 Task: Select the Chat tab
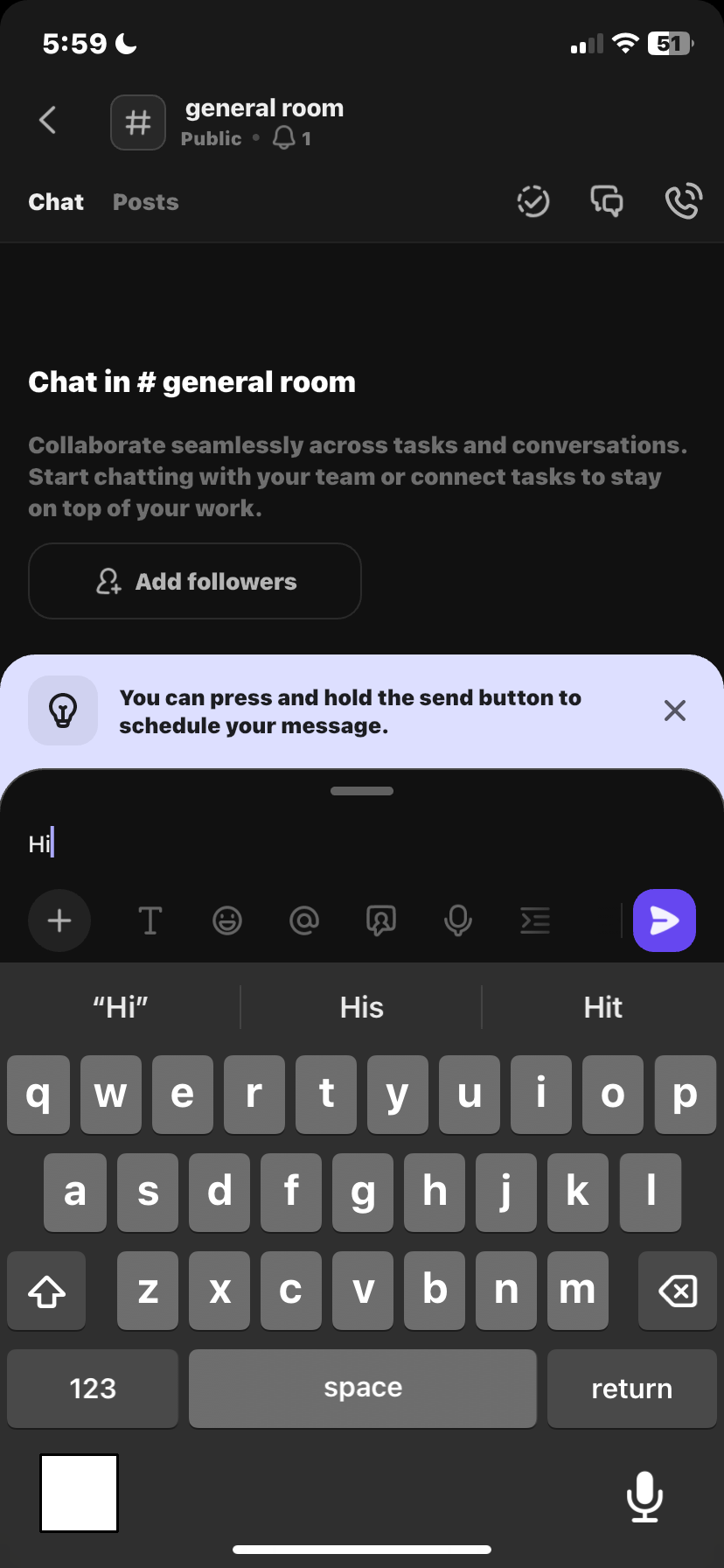56,201
